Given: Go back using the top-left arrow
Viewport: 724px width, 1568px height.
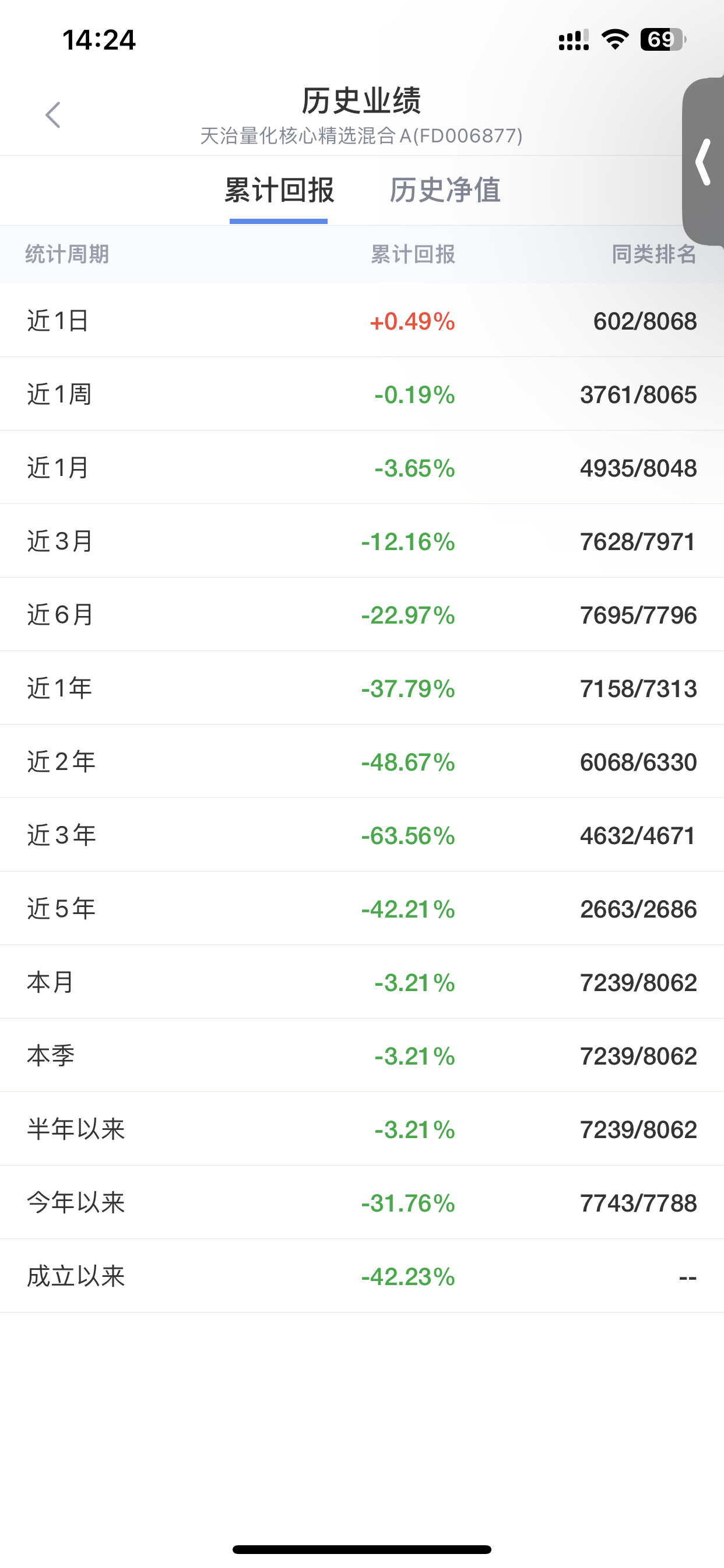Looking at the screenshot, I should (x=53, y=115).
